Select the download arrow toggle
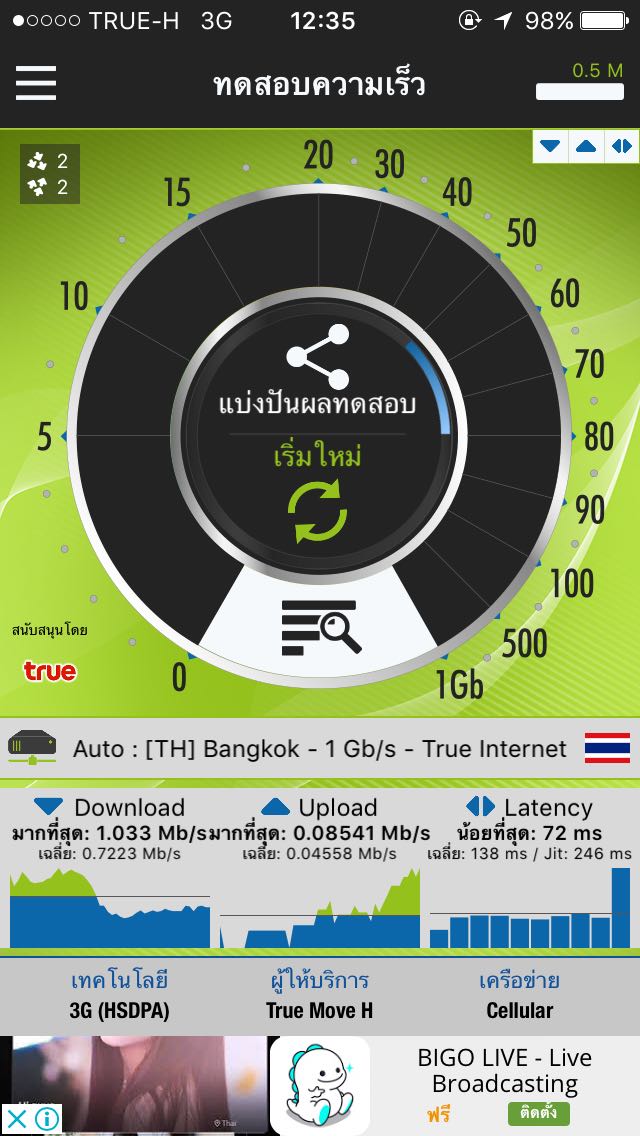640x1136 pixels. click(550, 146)
